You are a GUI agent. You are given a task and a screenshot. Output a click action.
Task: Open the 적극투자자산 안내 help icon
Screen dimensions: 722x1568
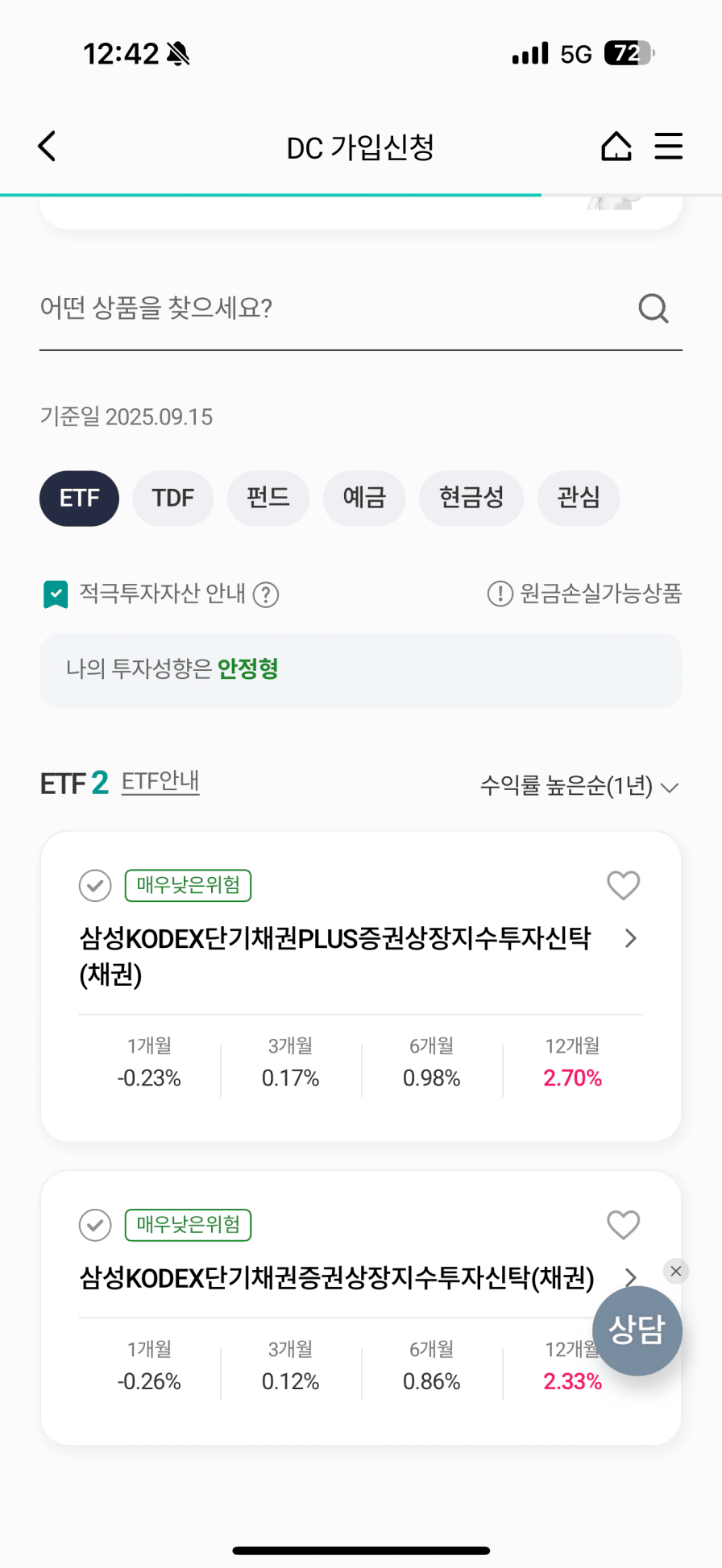click(266, 595)
